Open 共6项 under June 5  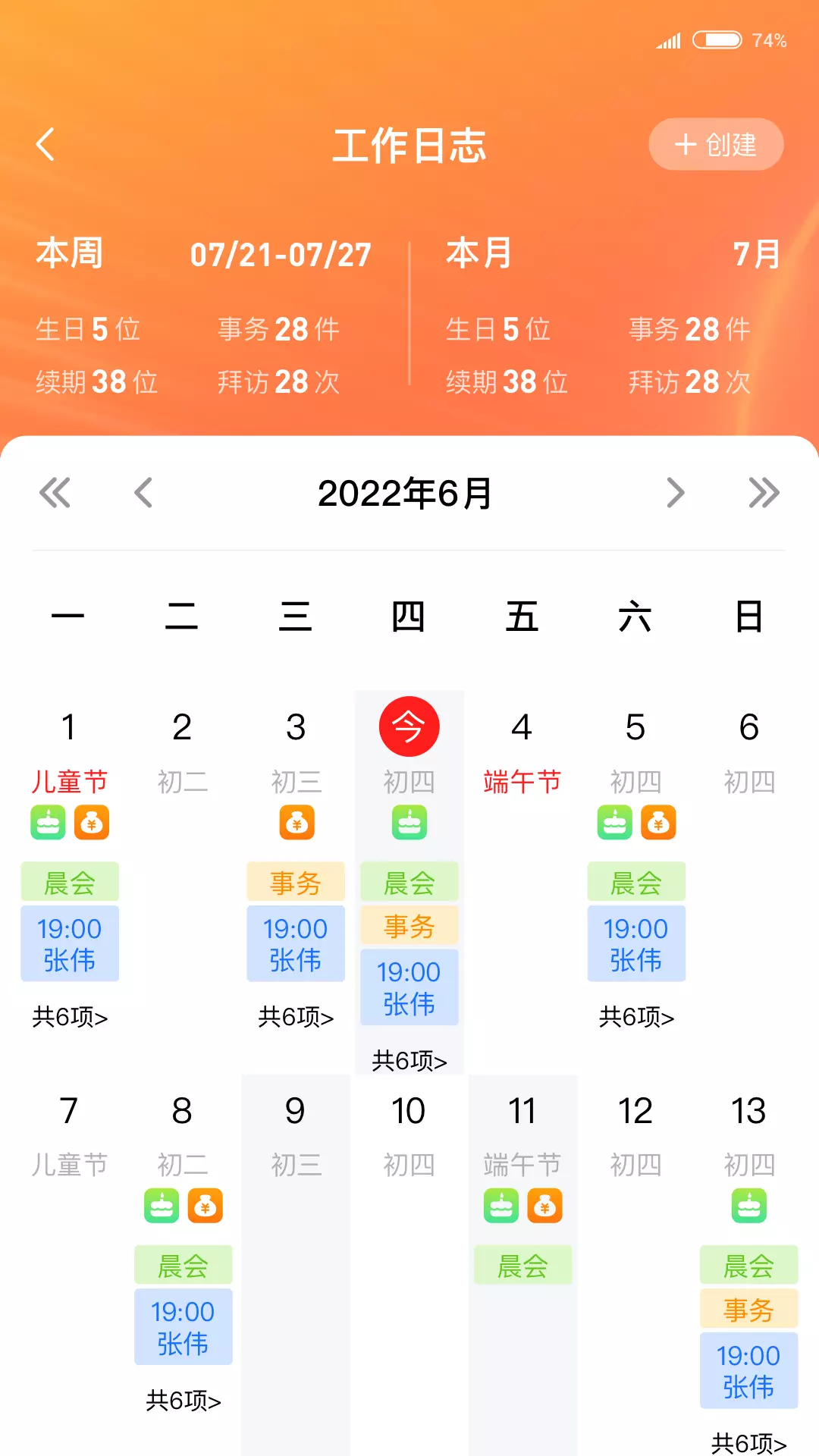click(636, 1017)
